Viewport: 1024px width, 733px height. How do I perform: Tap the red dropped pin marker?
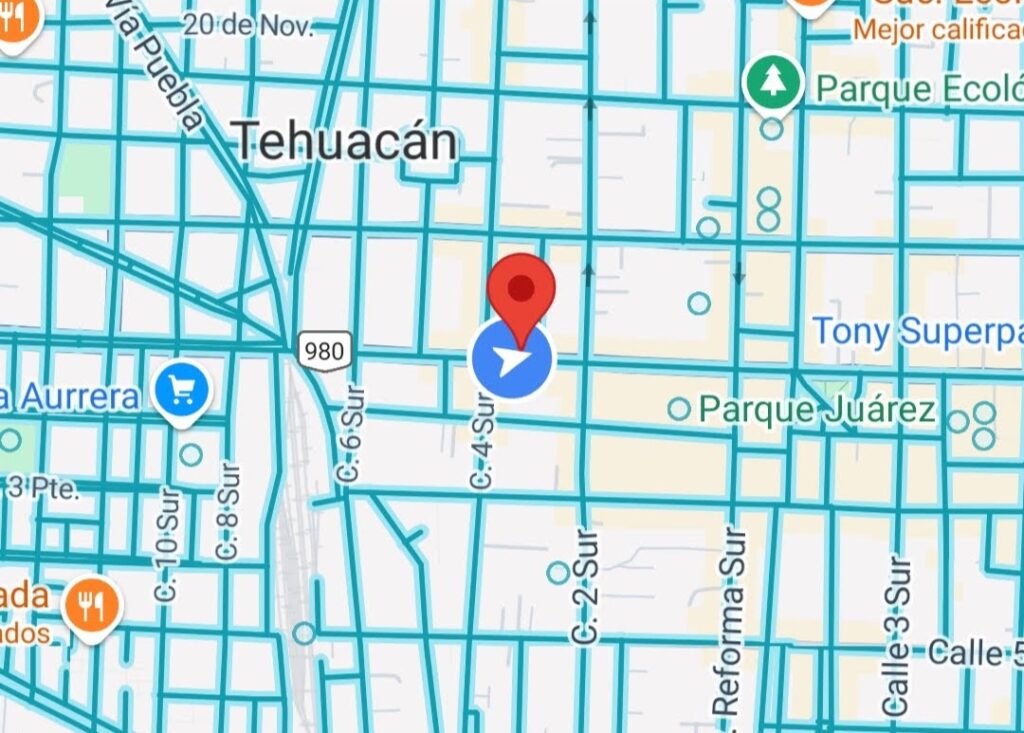(x=521, y=289)
